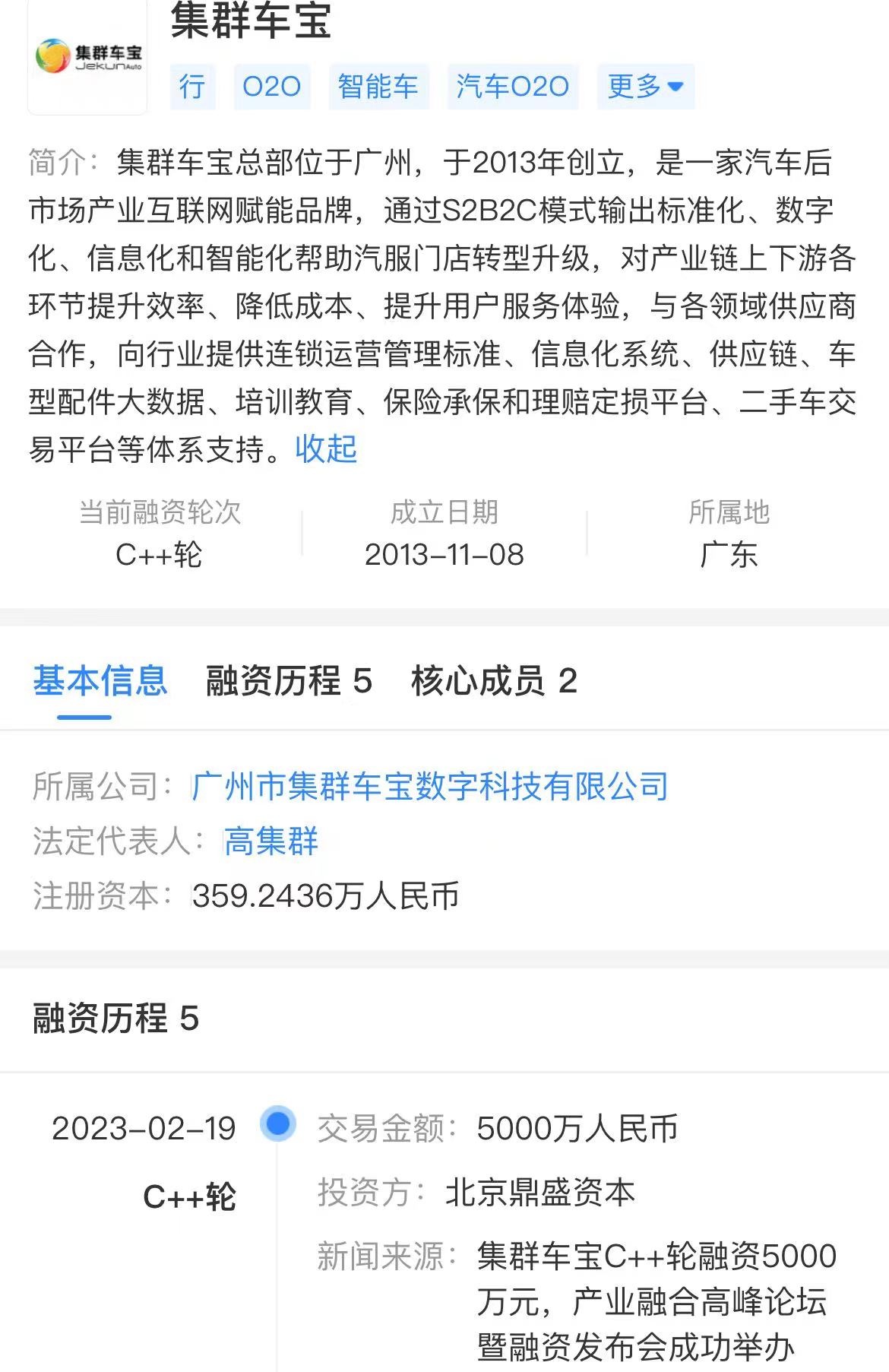Tap the 行 tag chip
The height and width of the screenshot is (1372, 889).
192,87
